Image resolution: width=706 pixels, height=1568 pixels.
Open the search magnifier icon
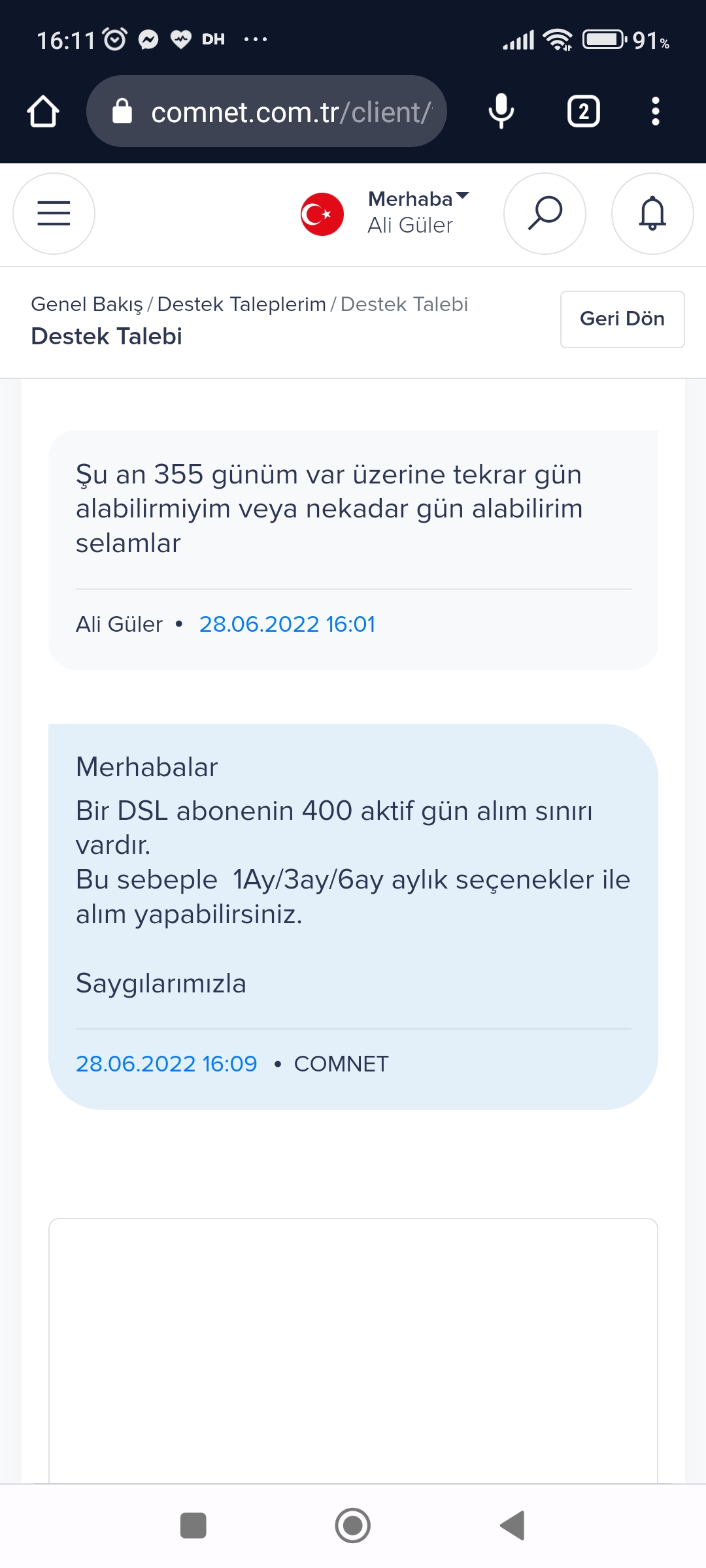[x=545, y=214]
